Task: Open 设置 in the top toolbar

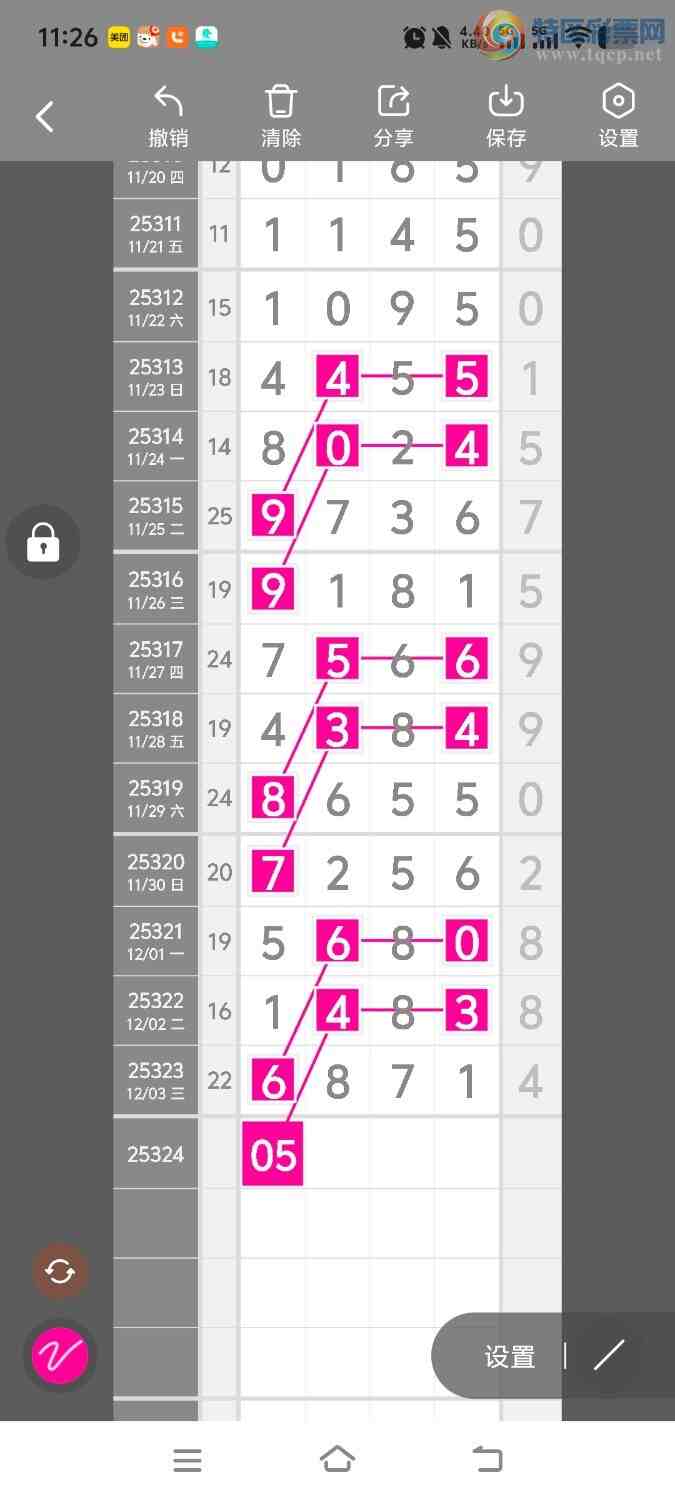Action: click(618, 116)
